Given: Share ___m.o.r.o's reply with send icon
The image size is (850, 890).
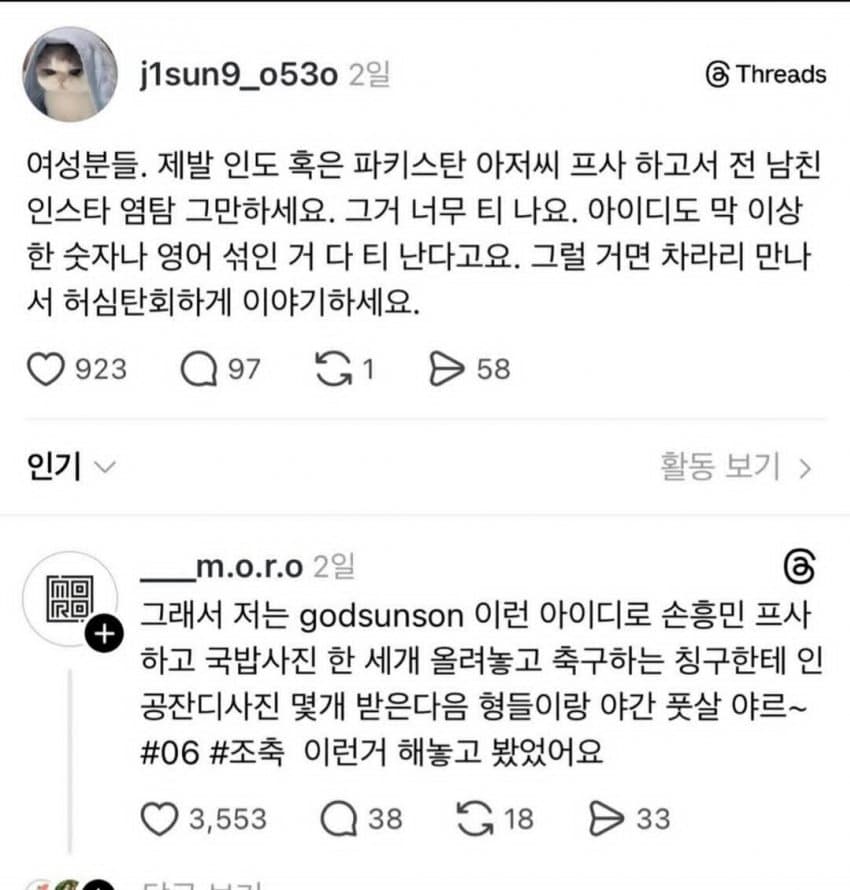Looking at the screenshot, I should [x=606, y=820].
